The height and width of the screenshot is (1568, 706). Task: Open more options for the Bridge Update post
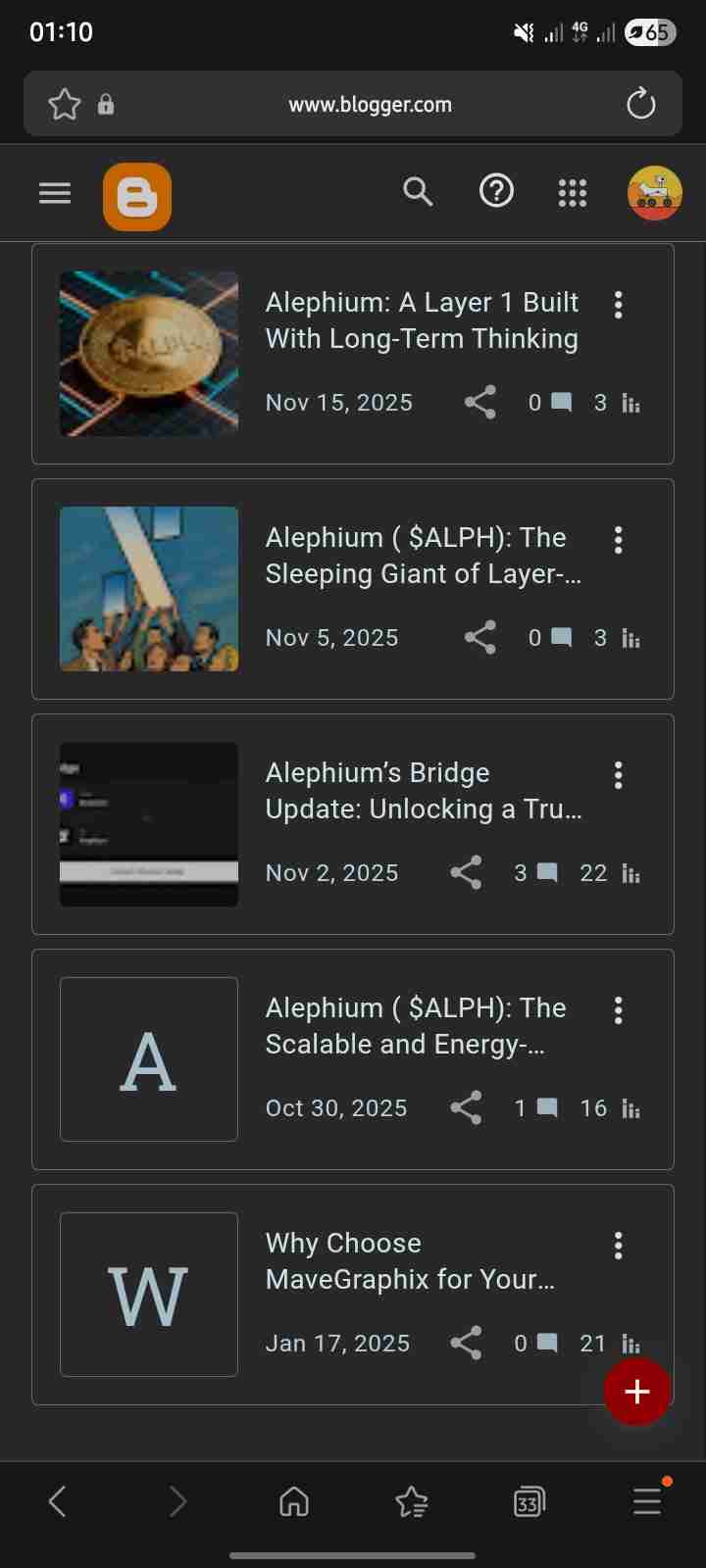click(x=618, y=775)
